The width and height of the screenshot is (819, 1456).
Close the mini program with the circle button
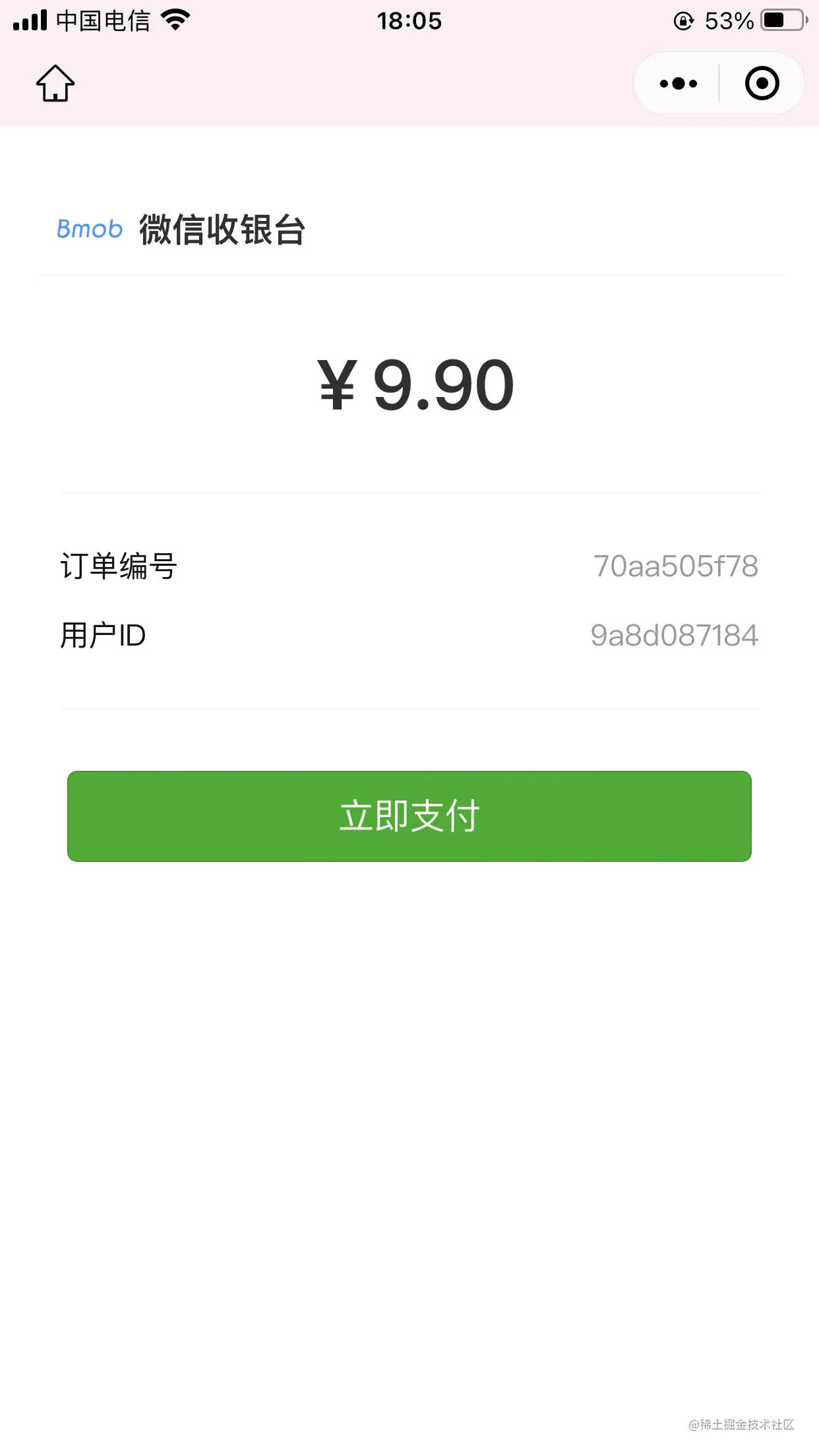click(762, 84)
